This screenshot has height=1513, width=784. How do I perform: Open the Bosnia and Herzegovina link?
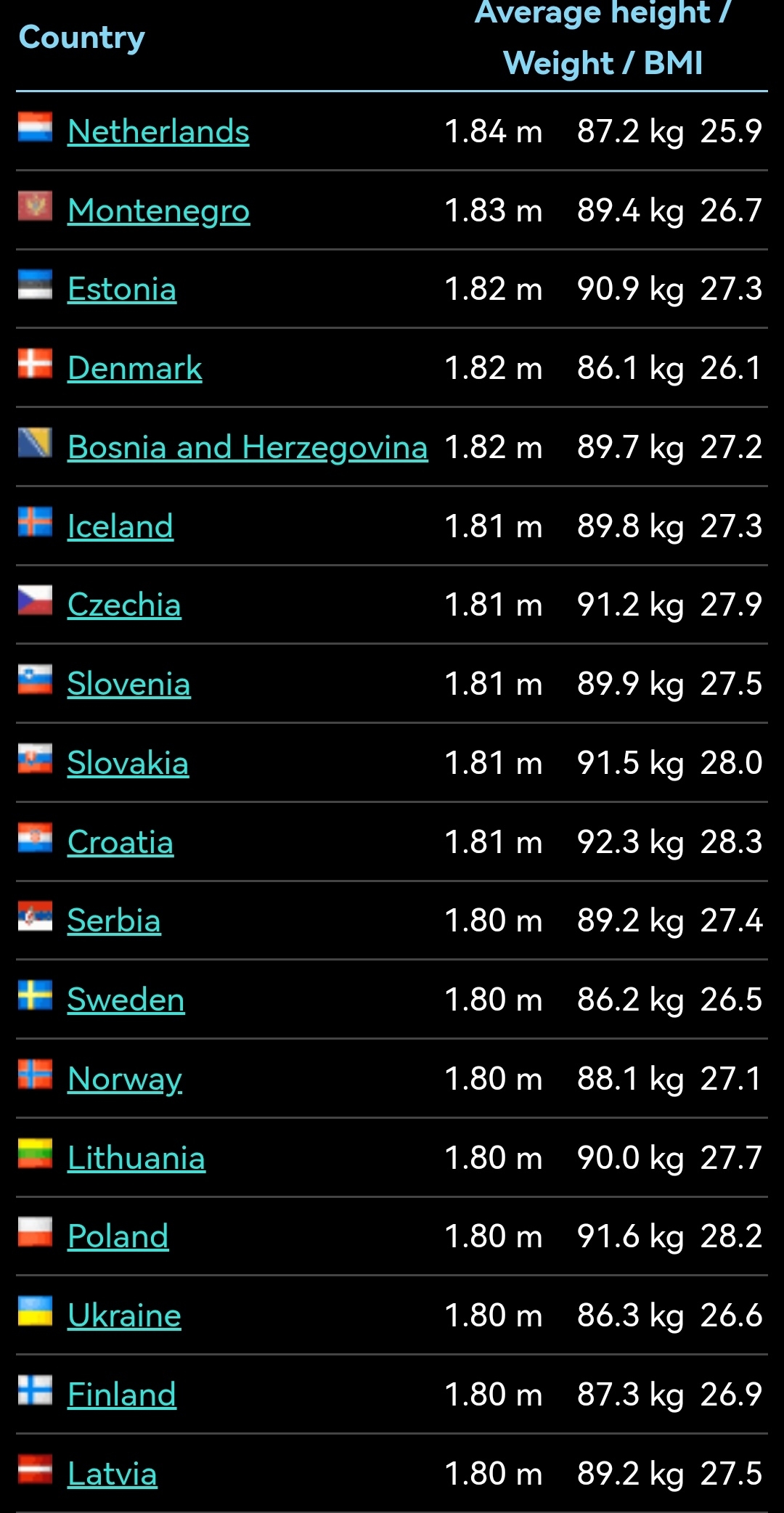(x=248, y=447)
